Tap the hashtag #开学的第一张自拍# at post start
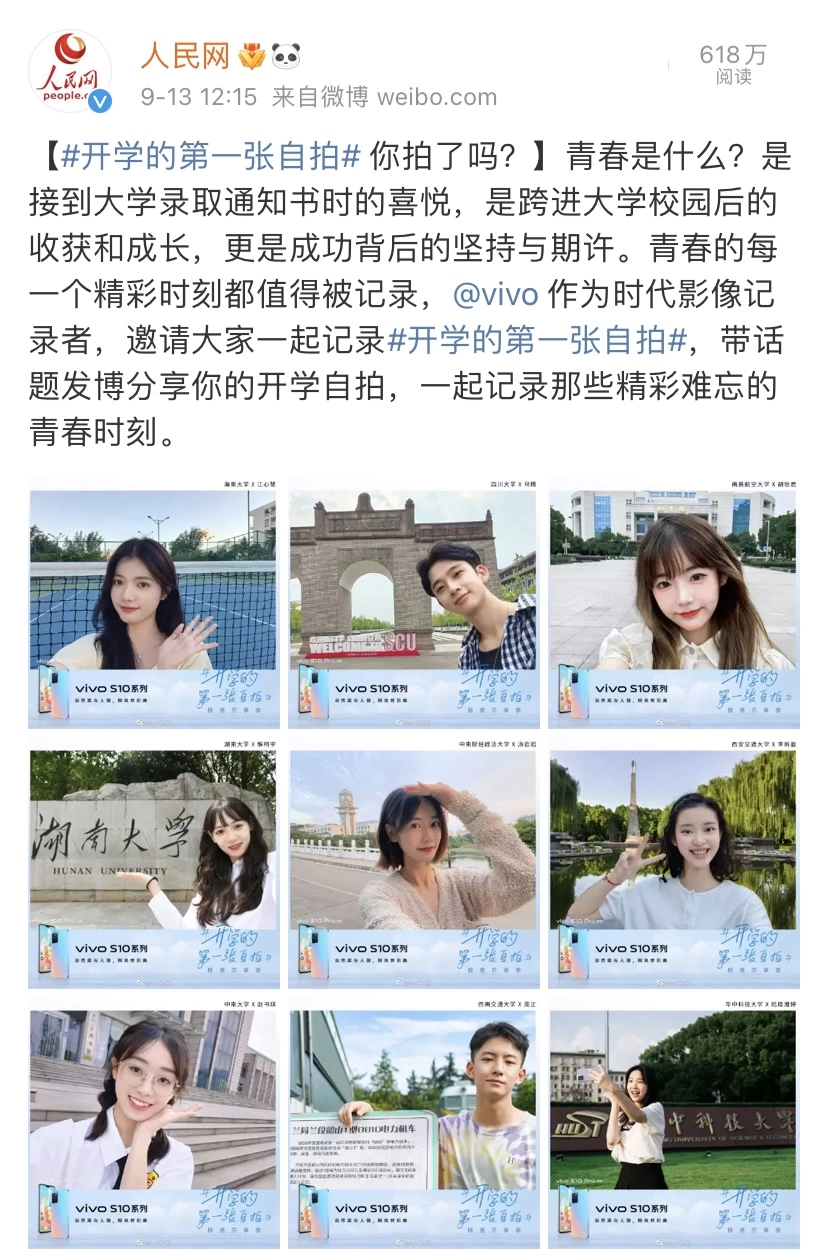 (210, 156)
